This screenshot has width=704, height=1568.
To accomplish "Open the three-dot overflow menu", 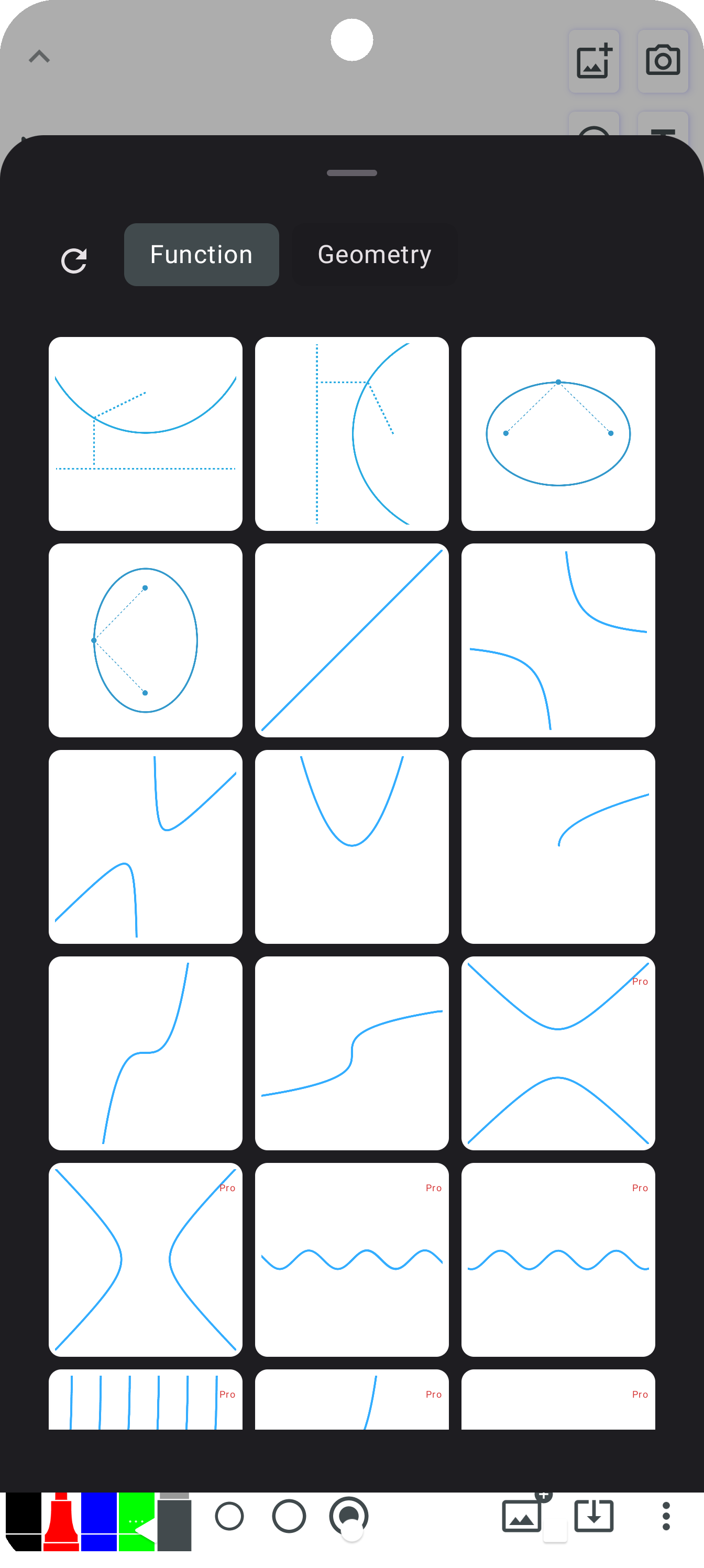I will coord(666,1516).
